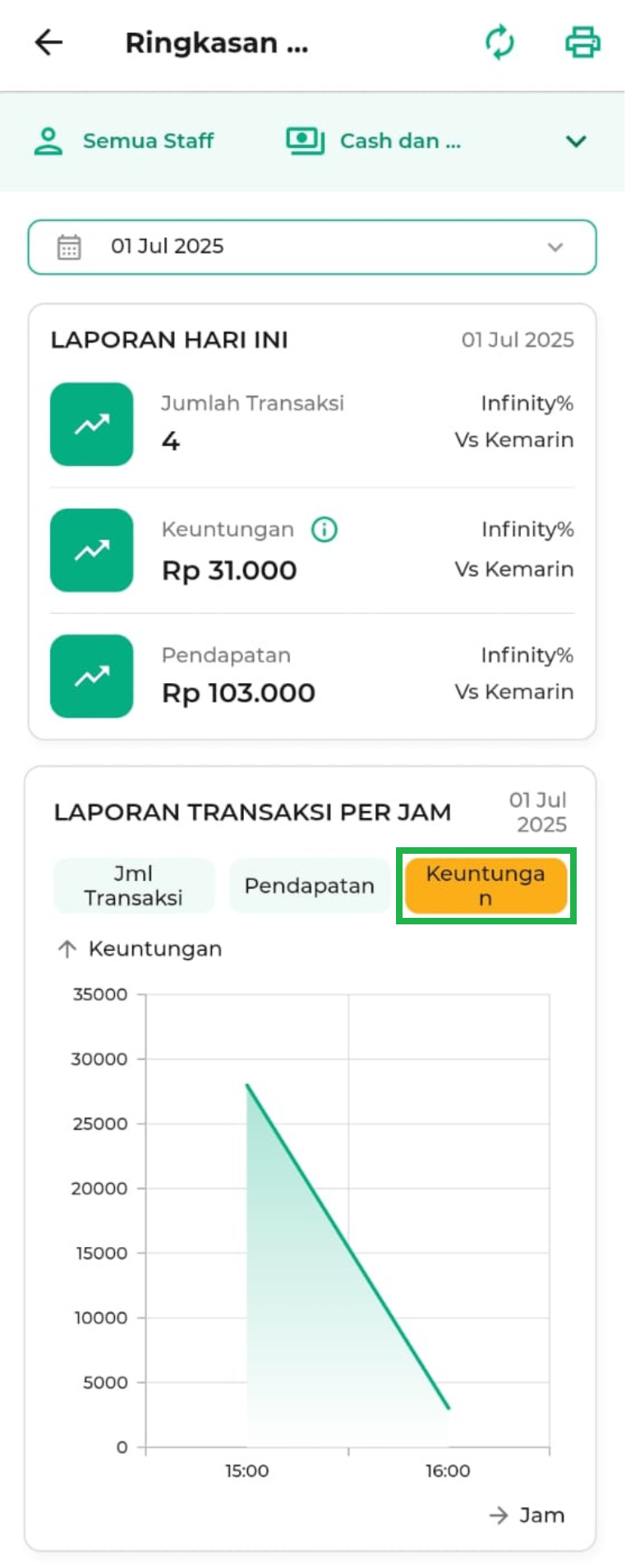
Task: Go back using the arrow
Action: [48, 42]
